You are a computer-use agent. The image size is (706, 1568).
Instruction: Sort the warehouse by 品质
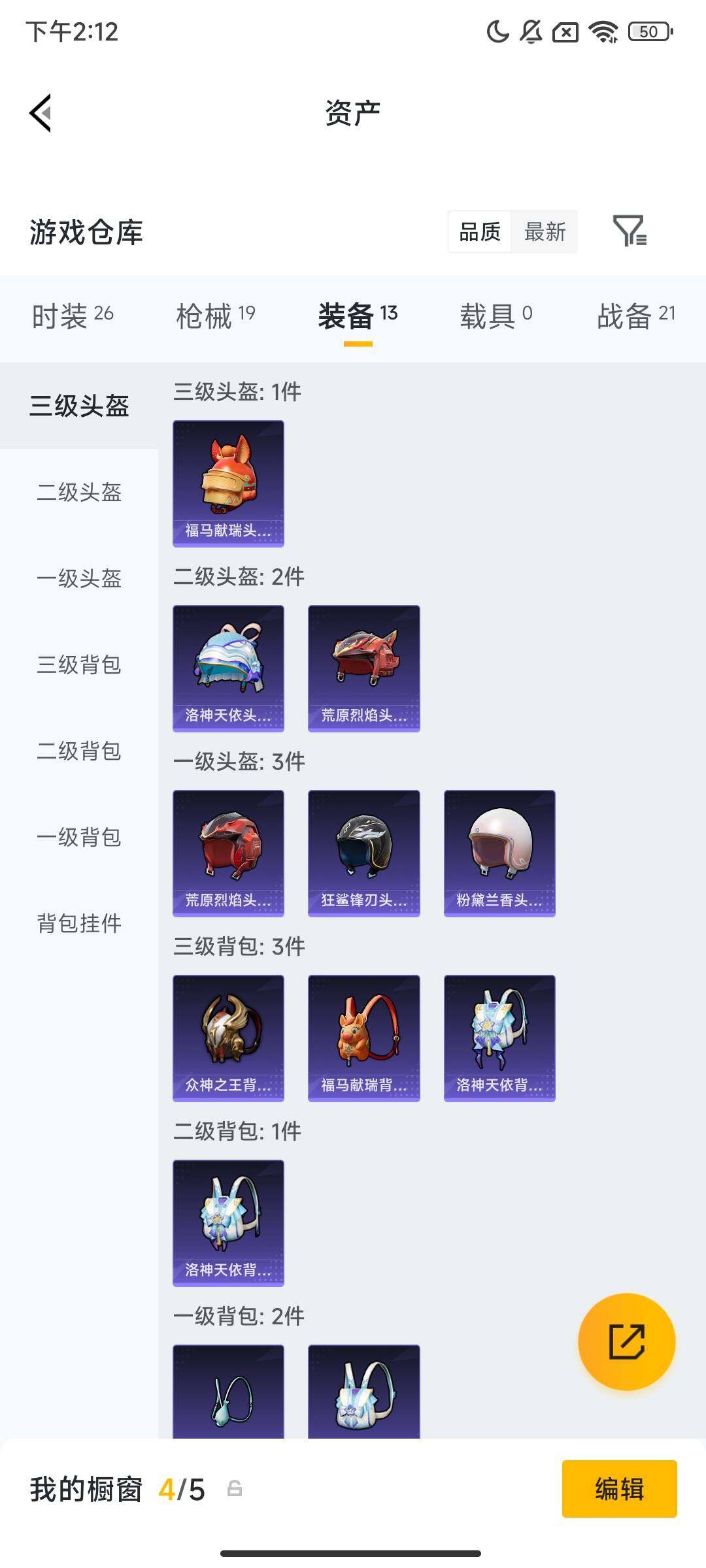[x=480, y=232]
